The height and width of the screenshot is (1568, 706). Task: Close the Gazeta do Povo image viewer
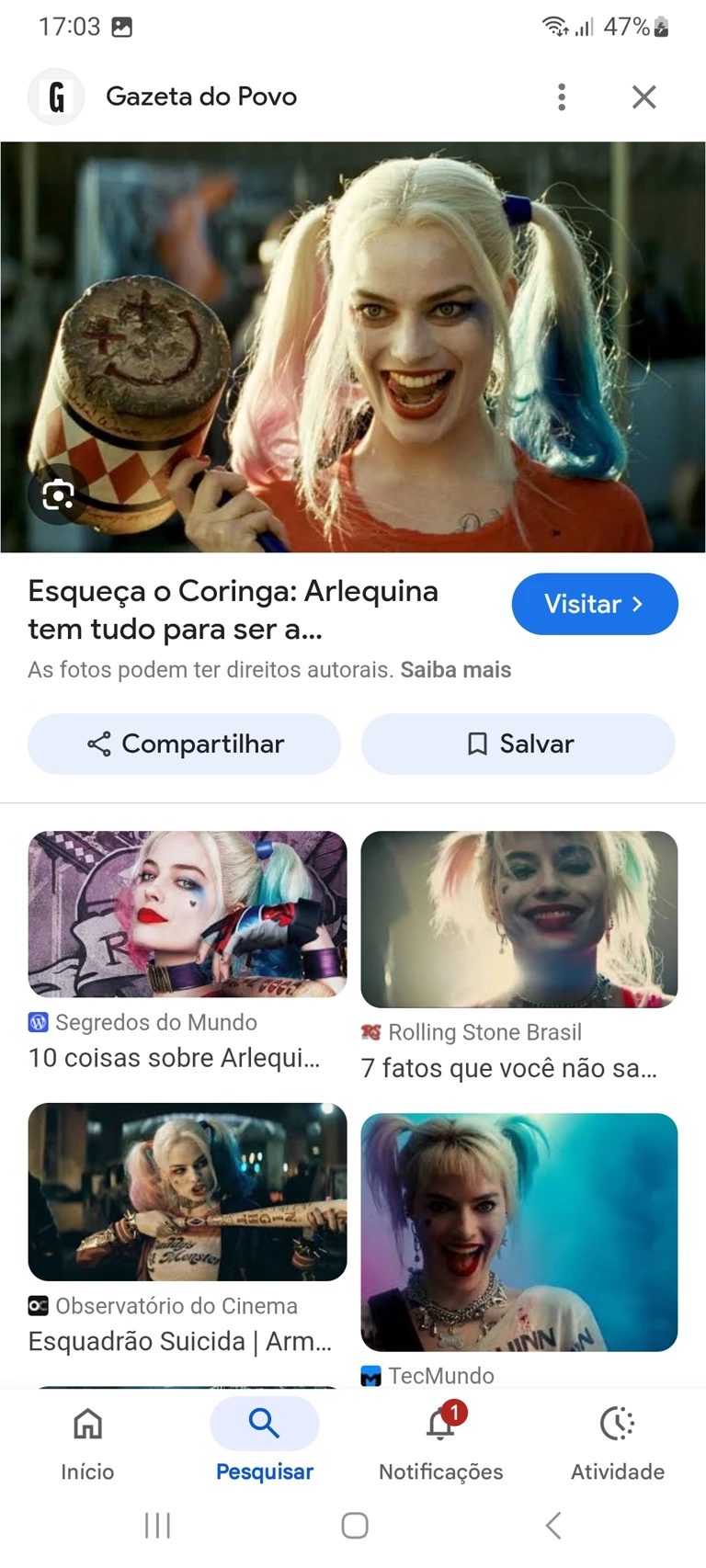tap(643, 97)
